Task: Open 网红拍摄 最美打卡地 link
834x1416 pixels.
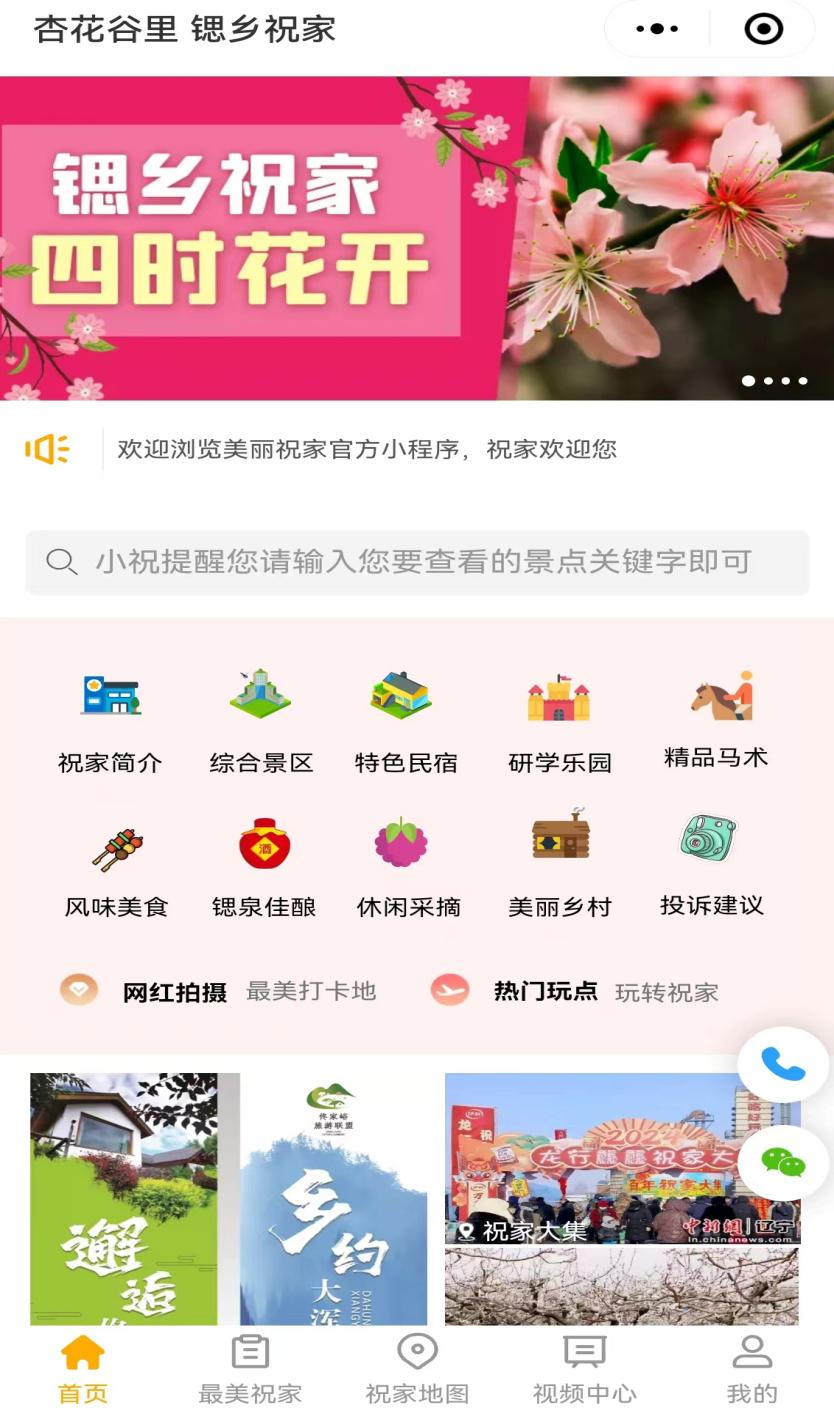Action: coord(218,992)
